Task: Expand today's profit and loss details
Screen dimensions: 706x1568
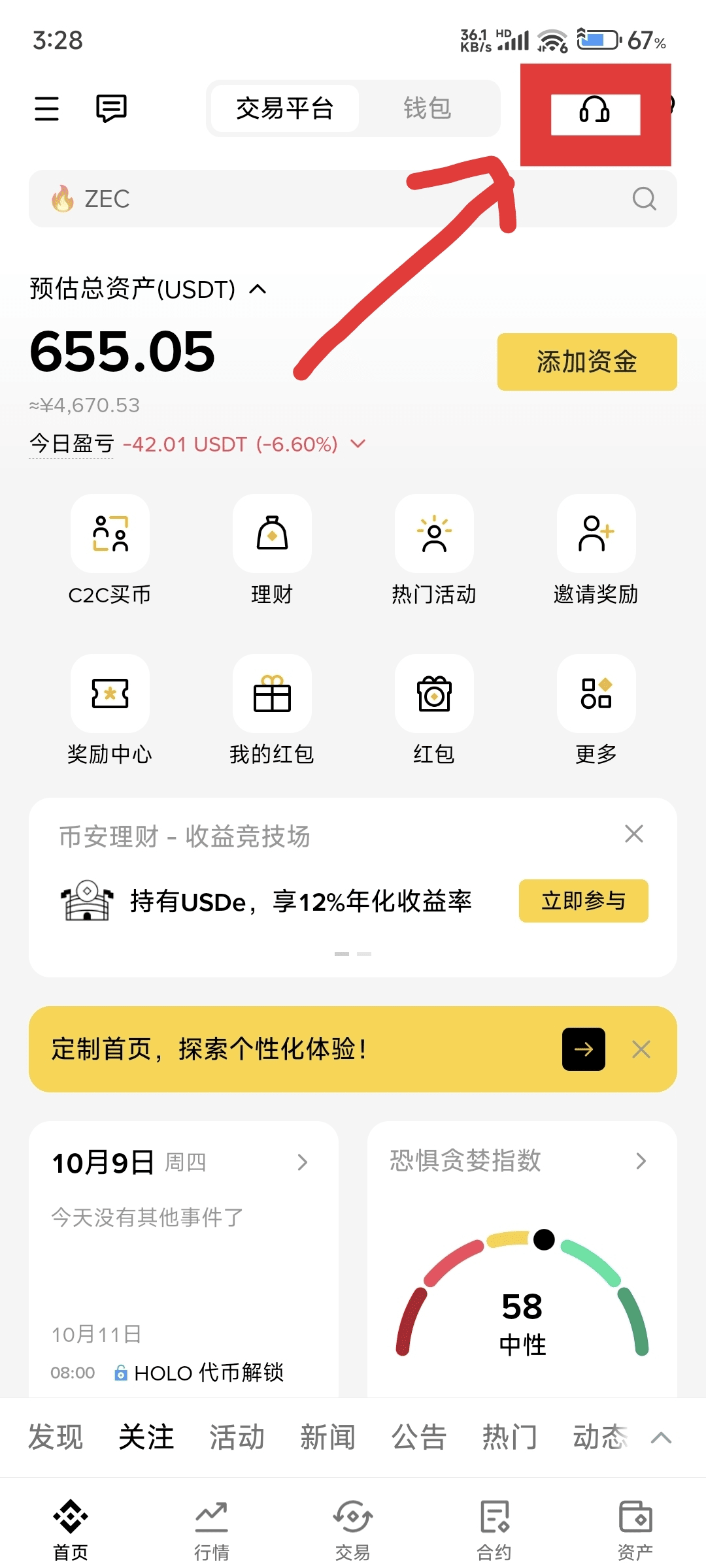Action: (358, 444)
